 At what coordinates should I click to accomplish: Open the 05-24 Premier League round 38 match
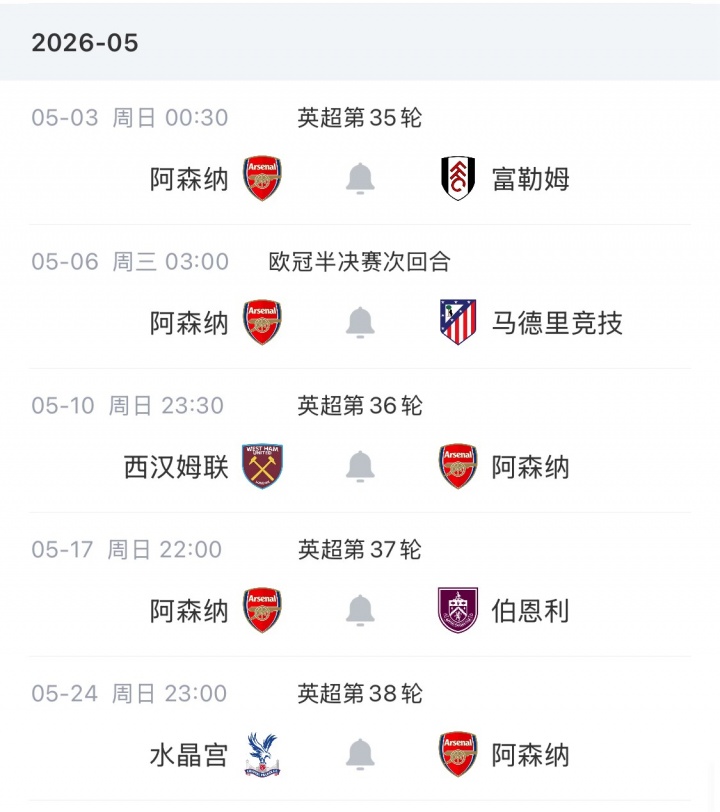359,694
